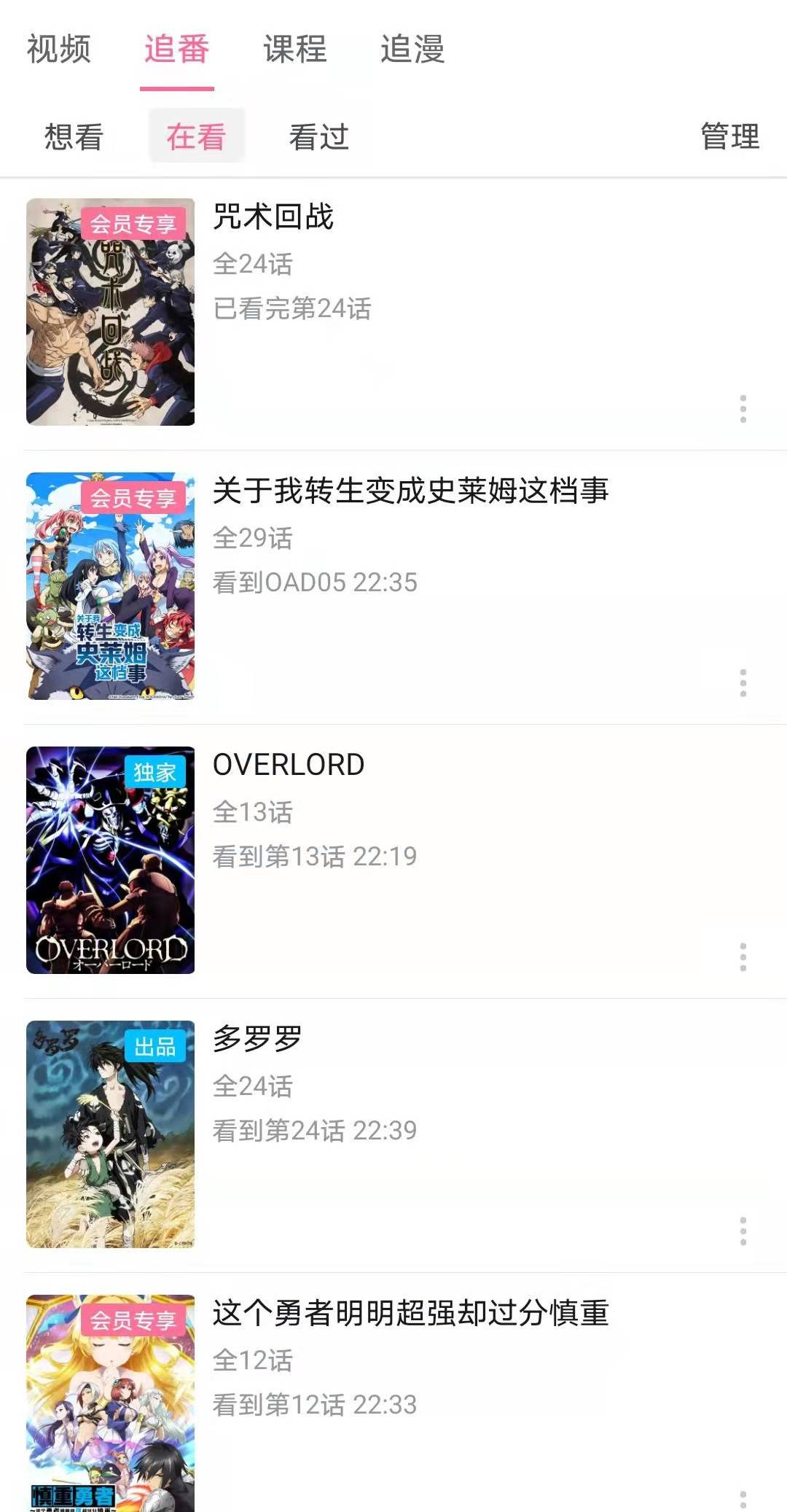Image resolution: width=787 pixels, height=1512 pixels.
Task: Open the 课程 tab
Action: (x=294, y=51)
